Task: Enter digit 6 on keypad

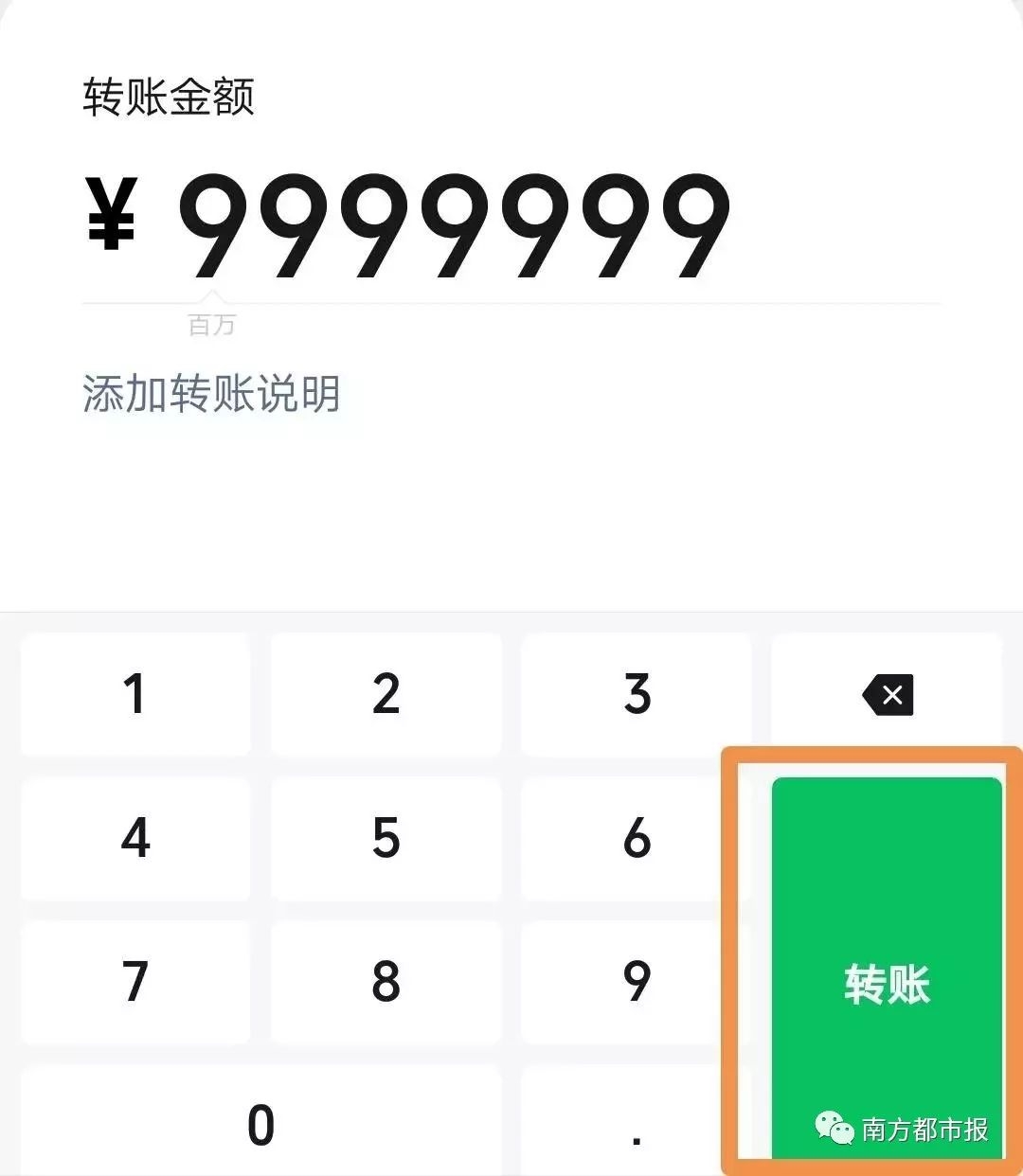Action: pyautogui.click(x=637, y=839)
